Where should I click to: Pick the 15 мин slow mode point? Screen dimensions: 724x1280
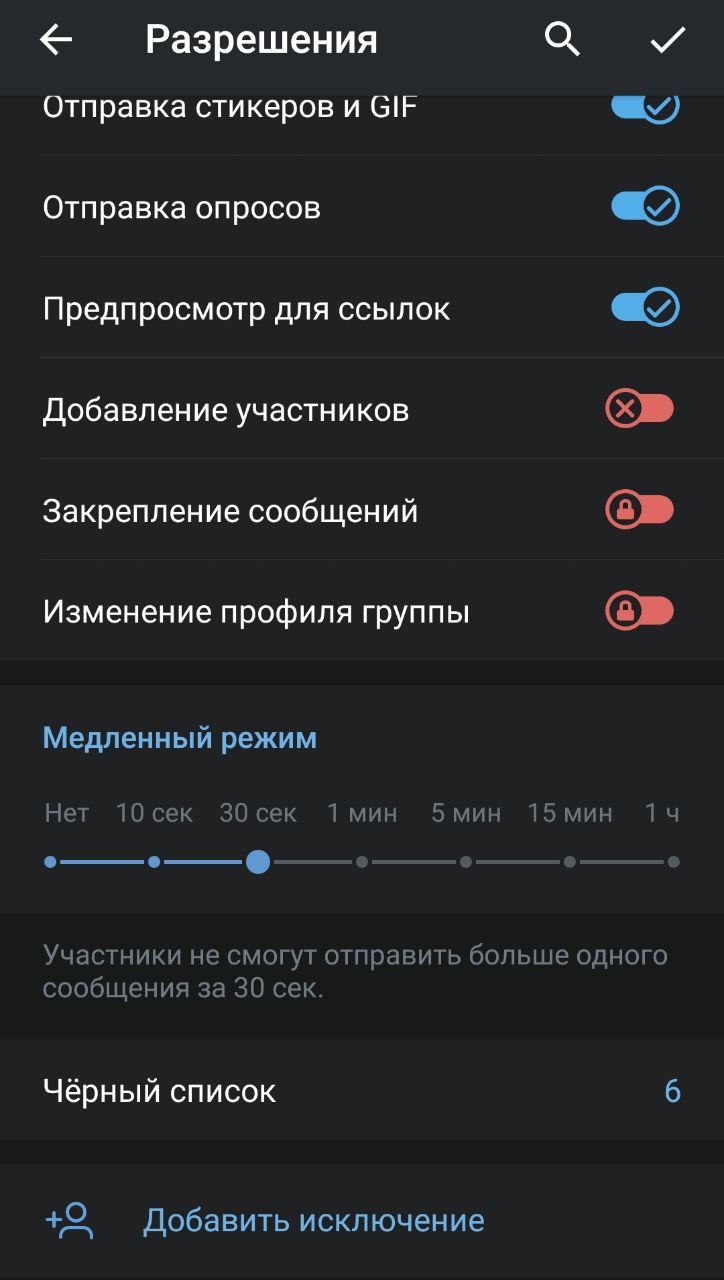[x=570, y=861]
